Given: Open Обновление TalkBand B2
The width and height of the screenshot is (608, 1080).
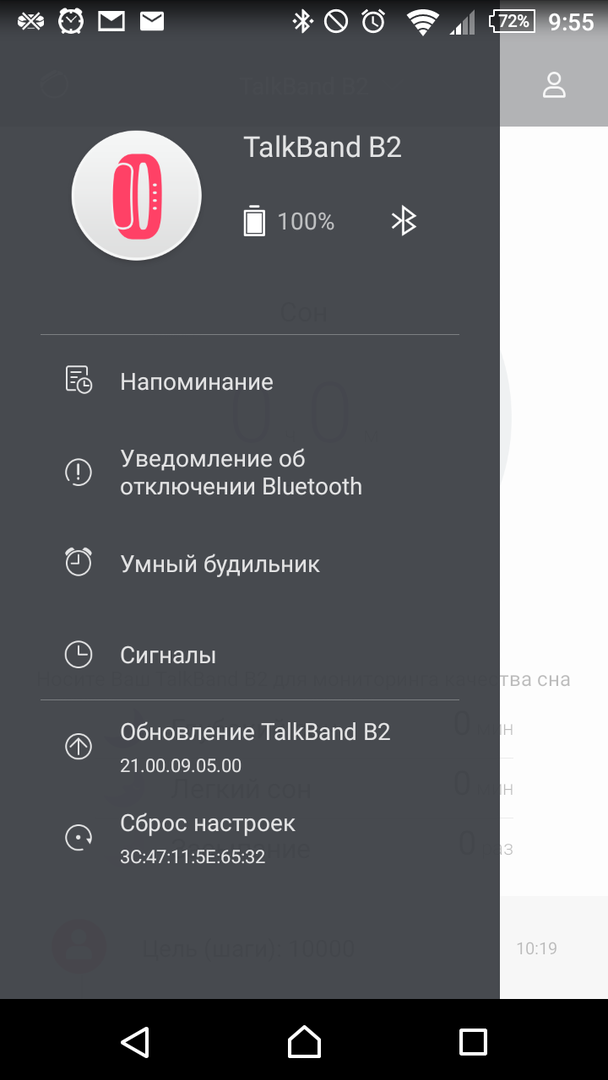Looking at the screenshot, I should (254, 745).
